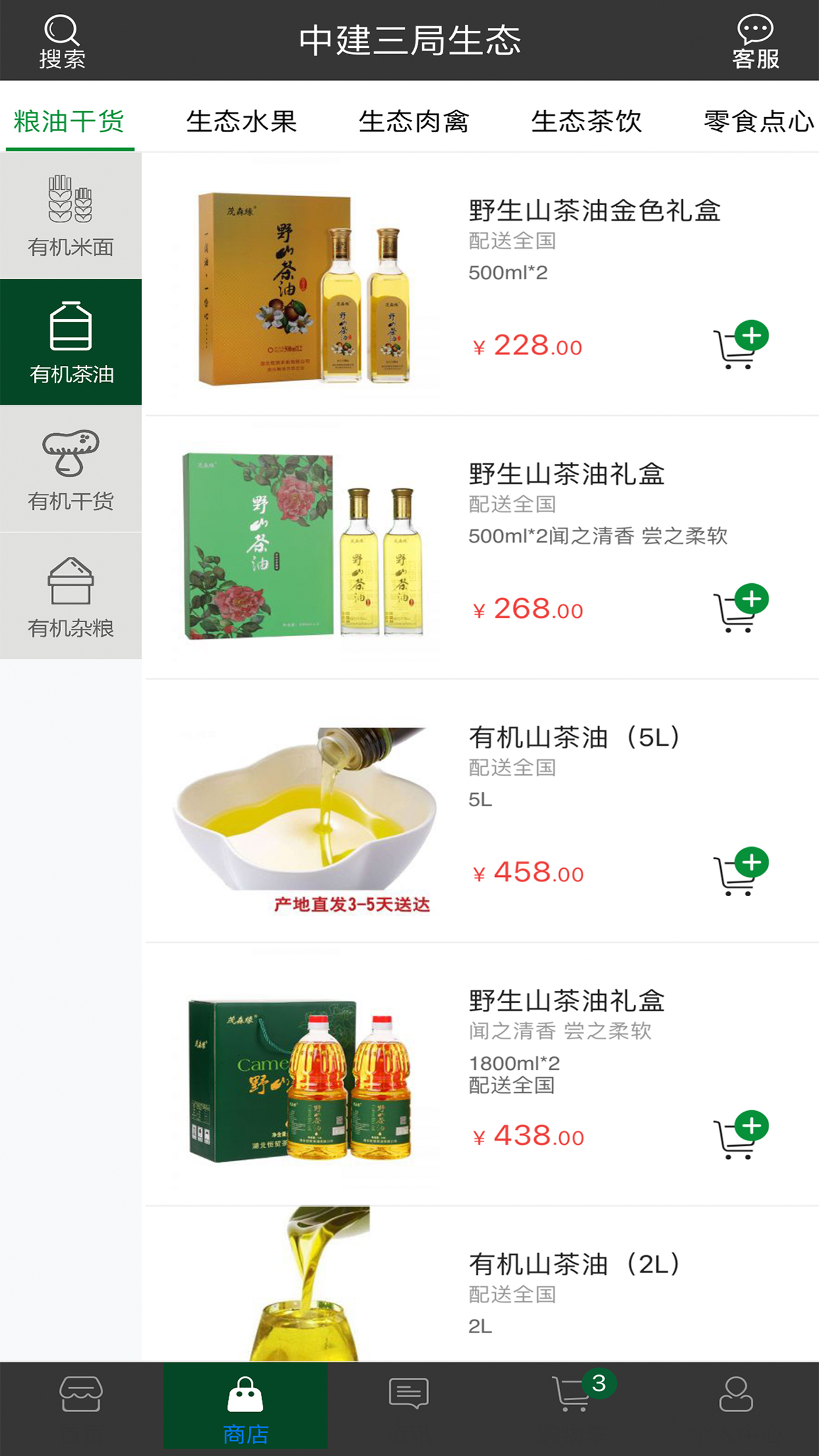The image size is (819, 1456).
Task: Select the 有机杂粮 category
Action: (70, 595)
